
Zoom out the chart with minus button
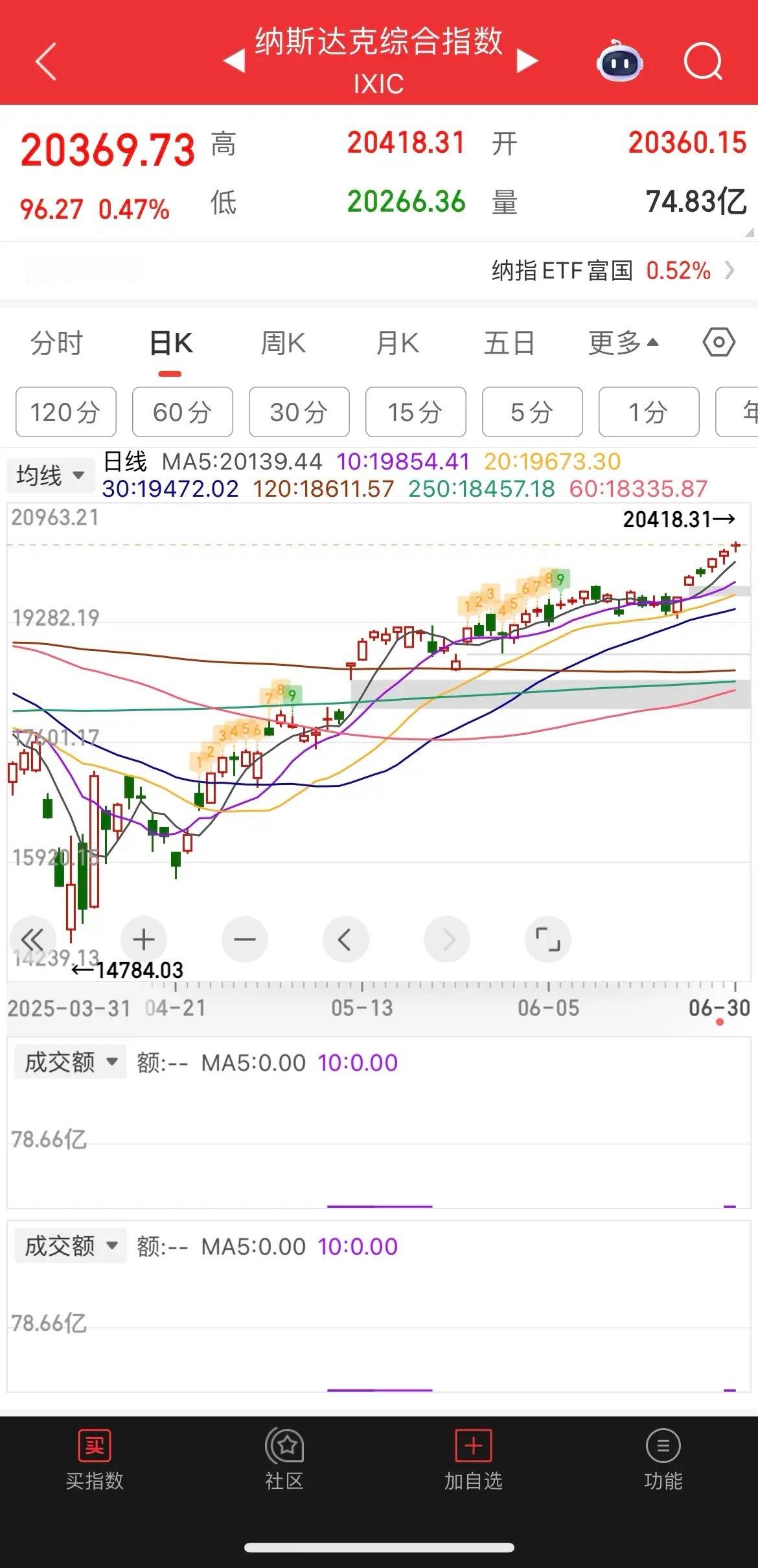click(245, 939)
